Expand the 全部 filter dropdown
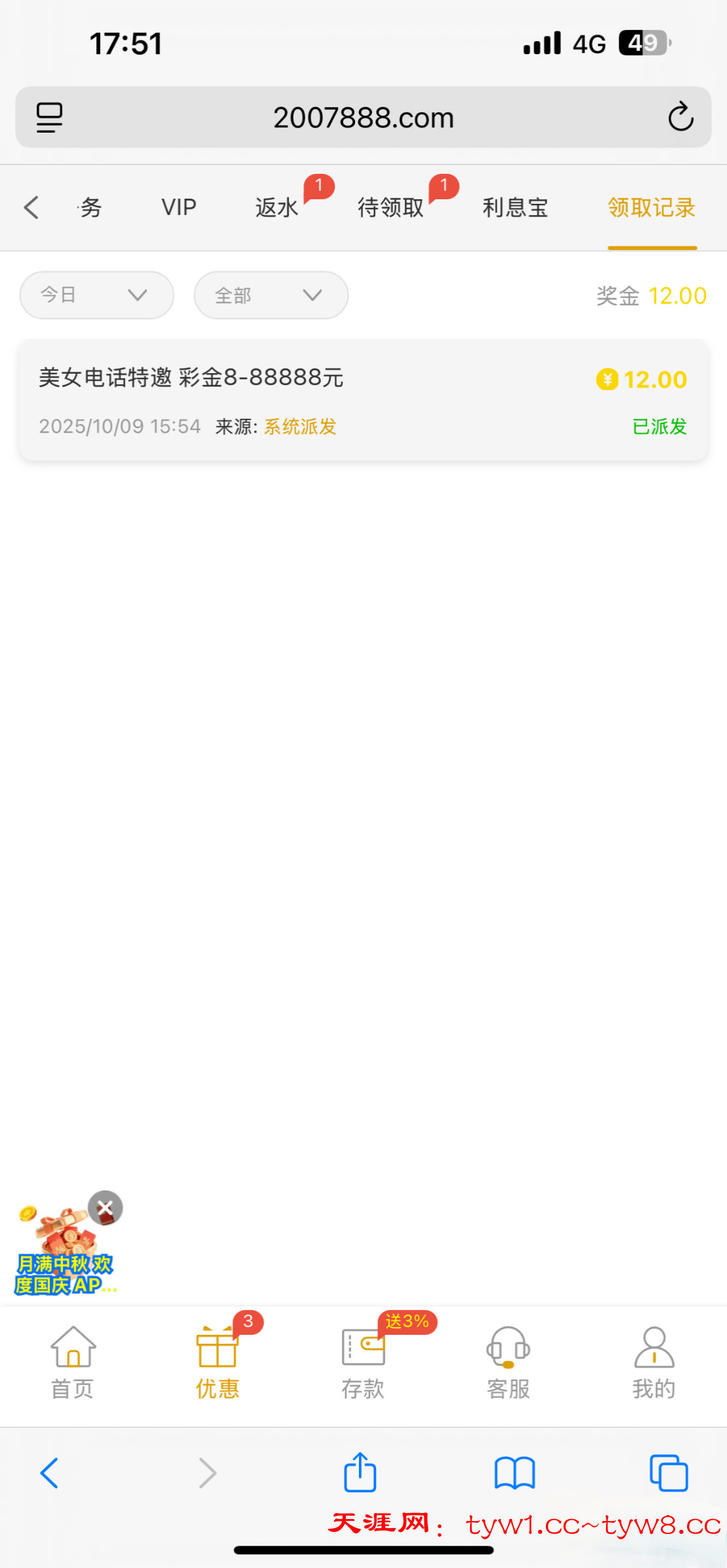Image resolution: width=727 pixels, height=1568 pixels. [271, 295]
